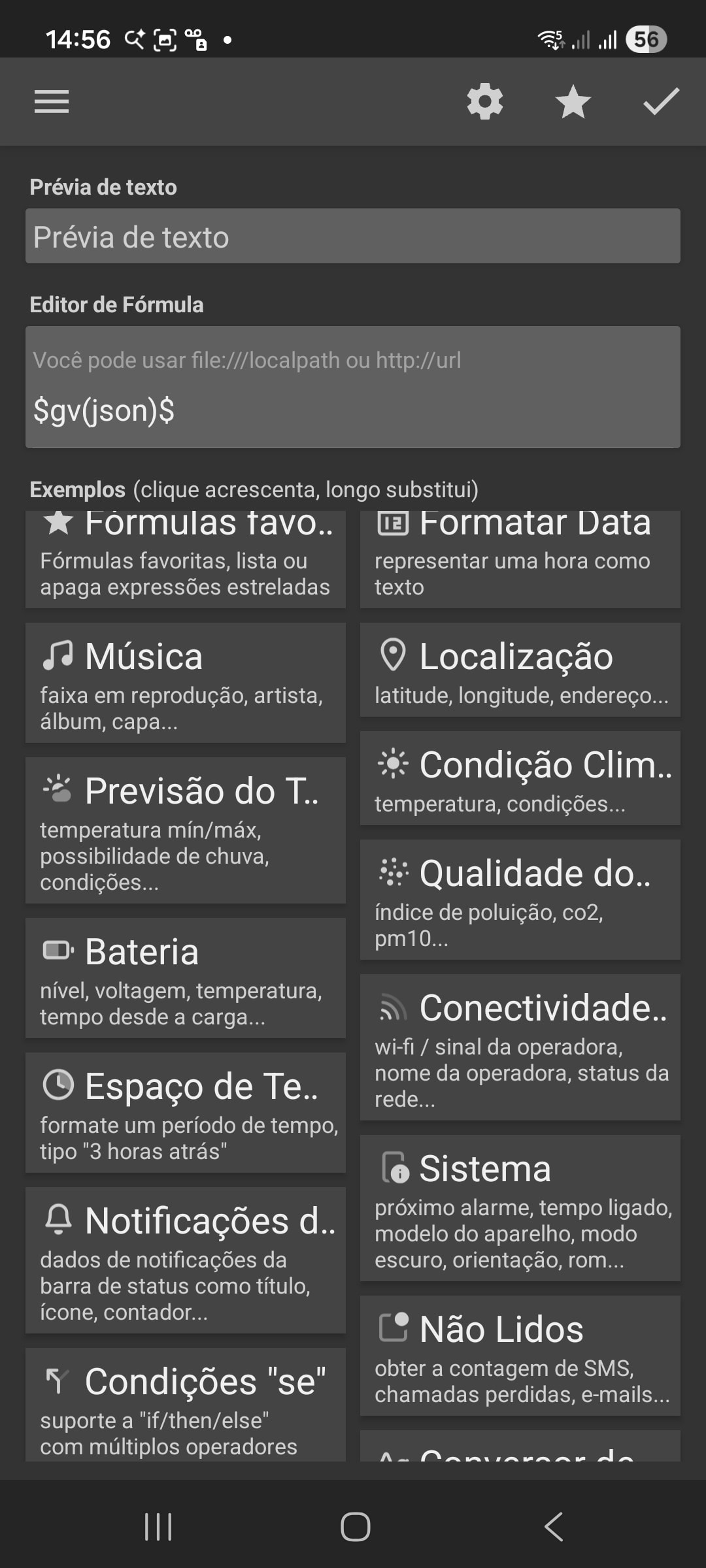This screenshot has height=1568, width=706.
Task: Confirm the formula with the checkmark
Action: click(661, 102)
